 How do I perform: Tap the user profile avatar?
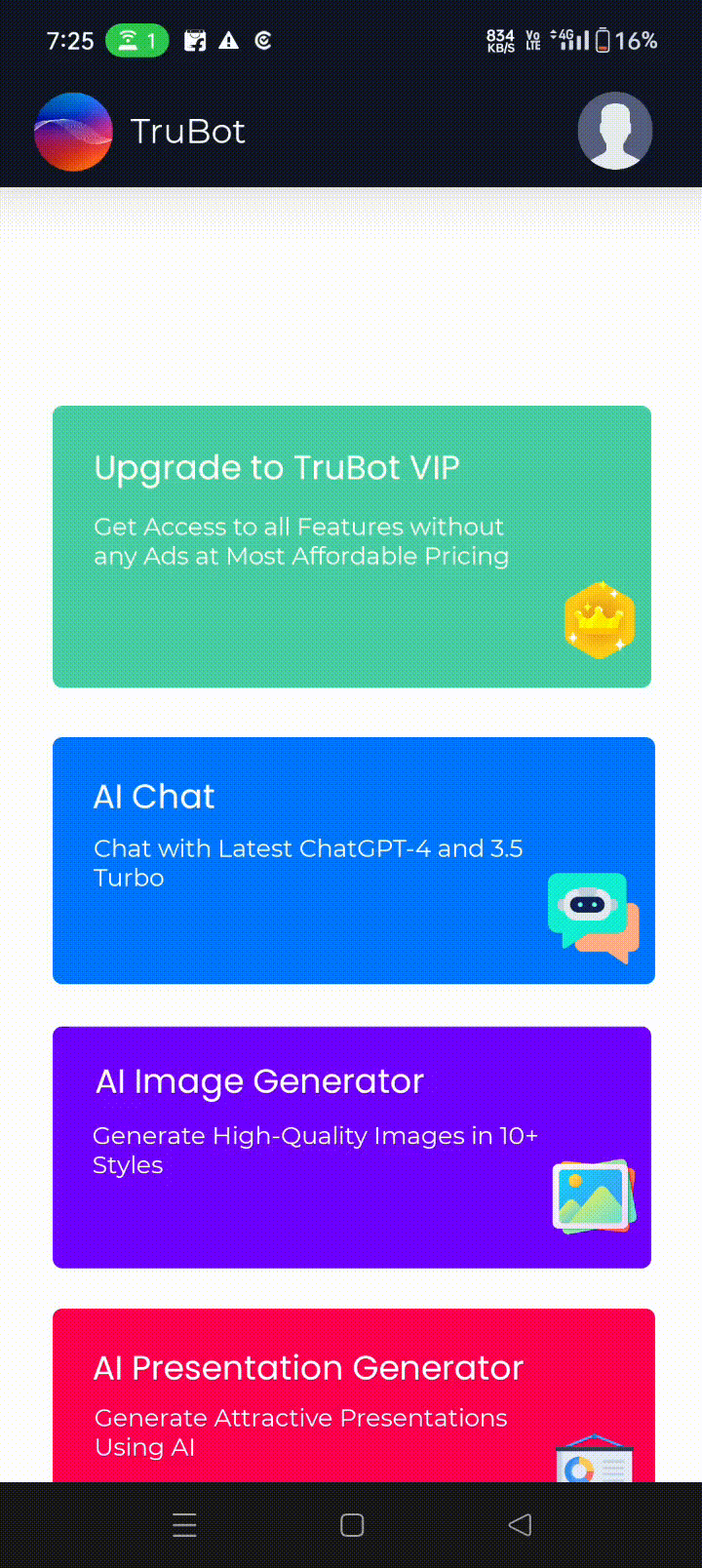[614, 131]
